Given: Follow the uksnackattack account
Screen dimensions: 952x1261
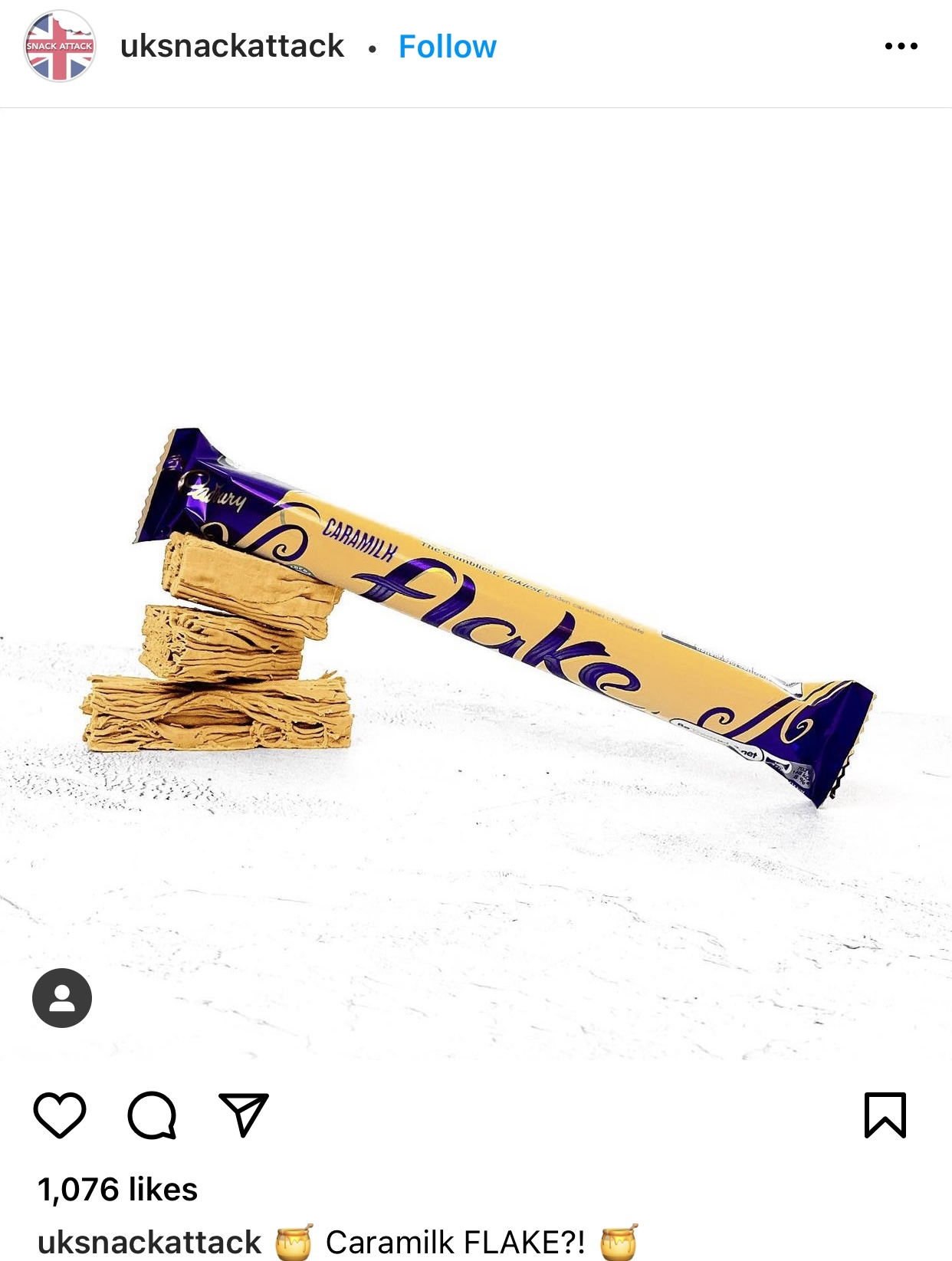Looking at the screenshot, I should tap(447, 47).
